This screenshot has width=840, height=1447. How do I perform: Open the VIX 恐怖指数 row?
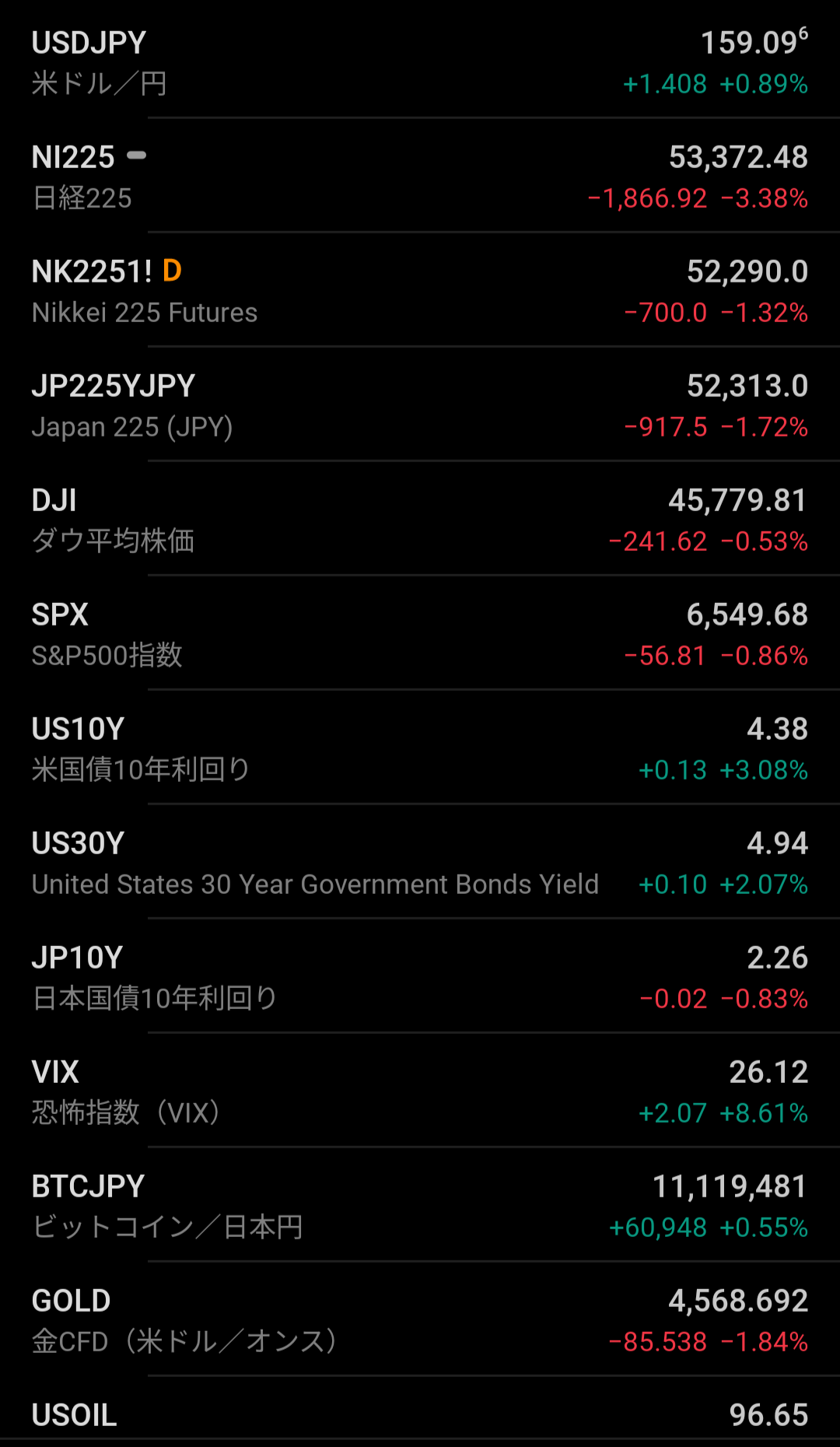(x=420, y=1091)
